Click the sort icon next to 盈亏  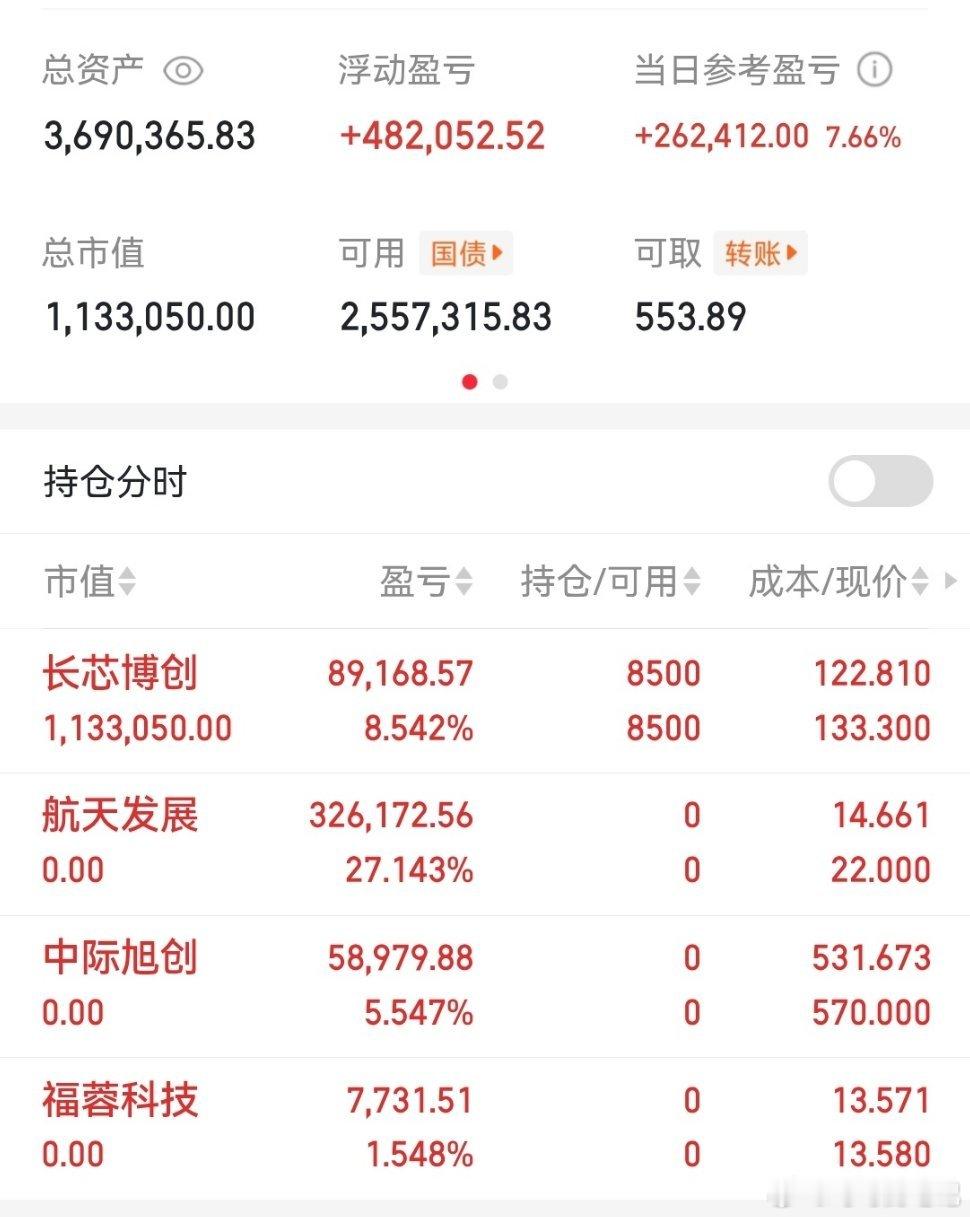point(466,583)
